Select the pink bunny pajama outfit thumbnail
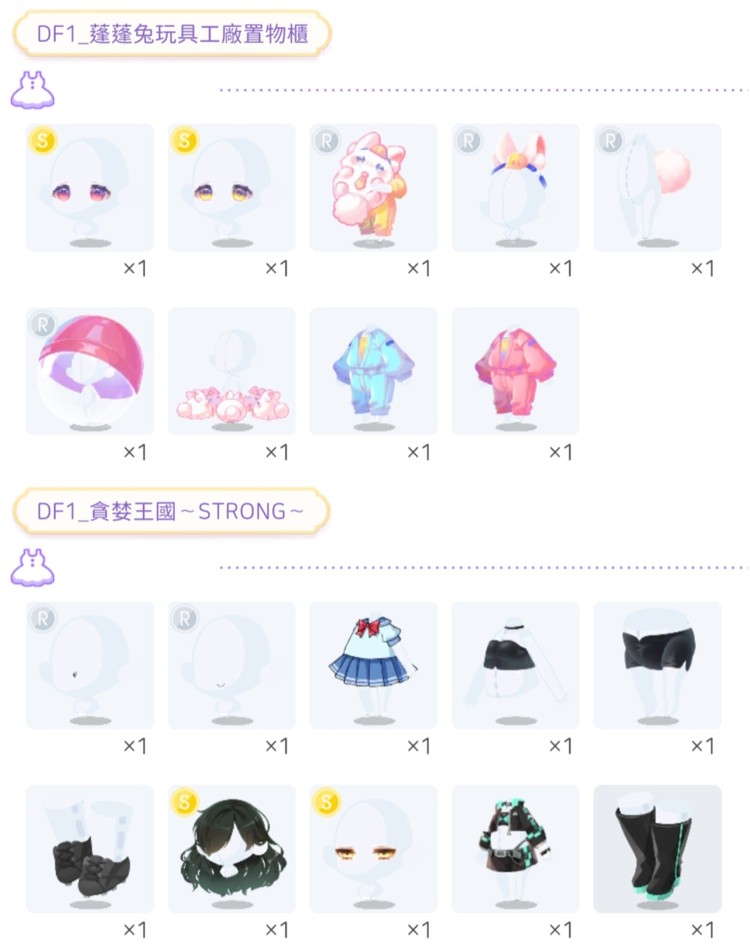The width and height of the screenshot is (750, 951). click(x=515, y=370)
